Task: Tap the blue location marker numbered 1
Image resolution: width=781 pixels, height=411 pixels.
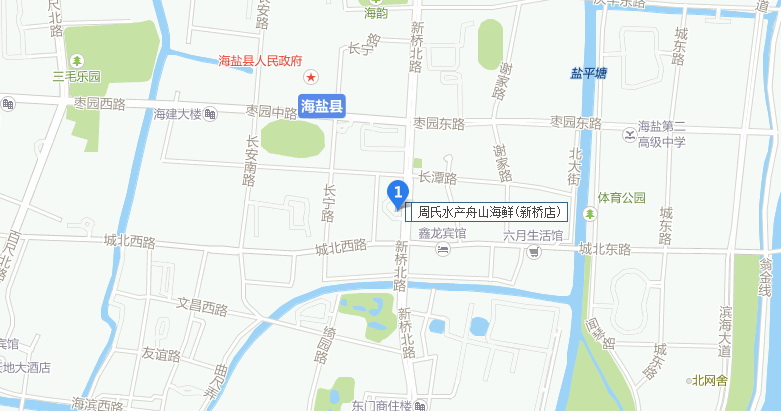Action: click(x=398, y=192)
